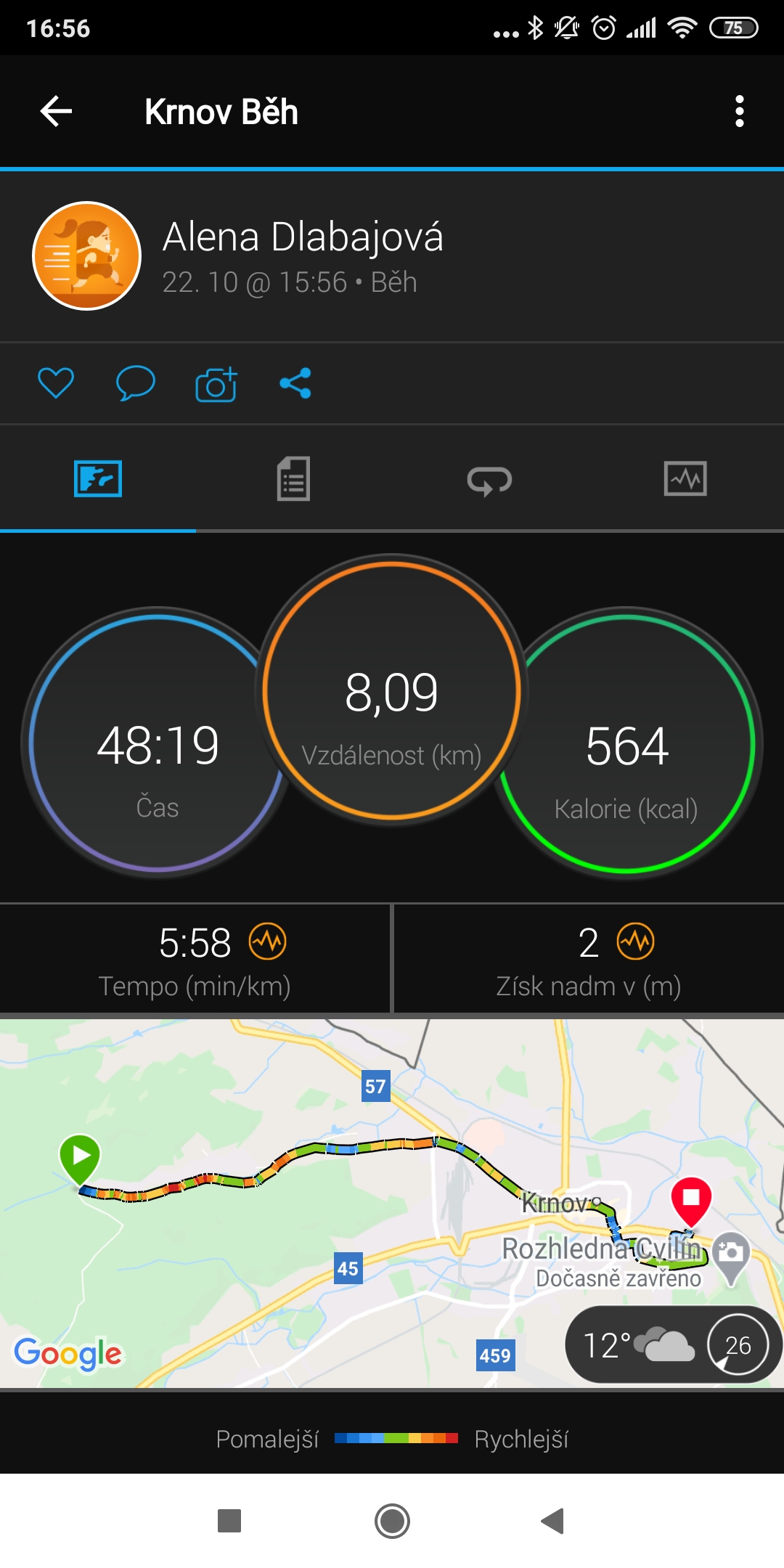This screenshot has height=1568, width=784.
Task: Open Alena Dlabajová's profile avatar
Action: tap(87, 256)
